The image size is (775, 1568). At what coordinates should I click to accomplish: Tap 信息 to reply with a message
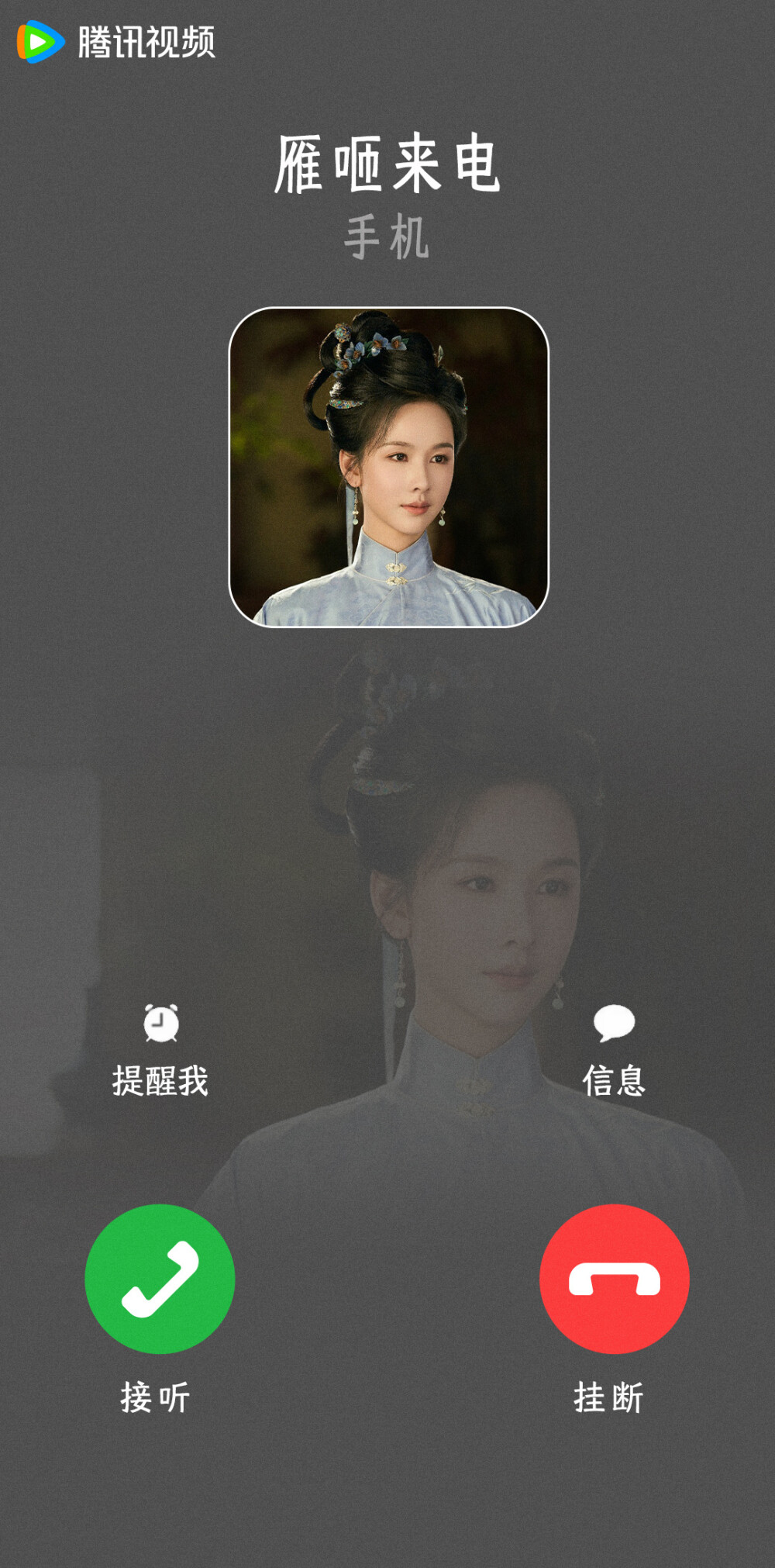tap(616, 1078)
